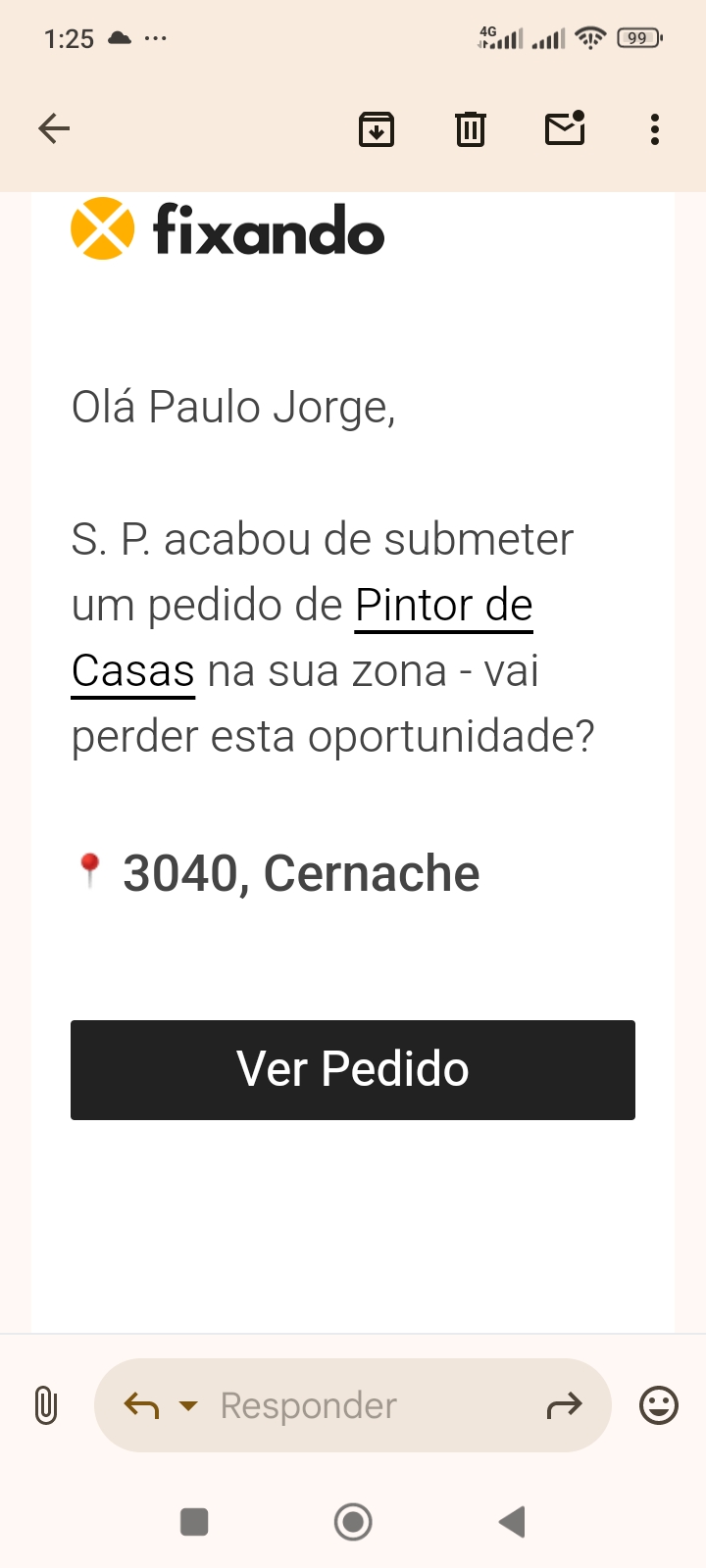706x1568 pixels.
Task: Open the overflow menu
Action: 654,128
